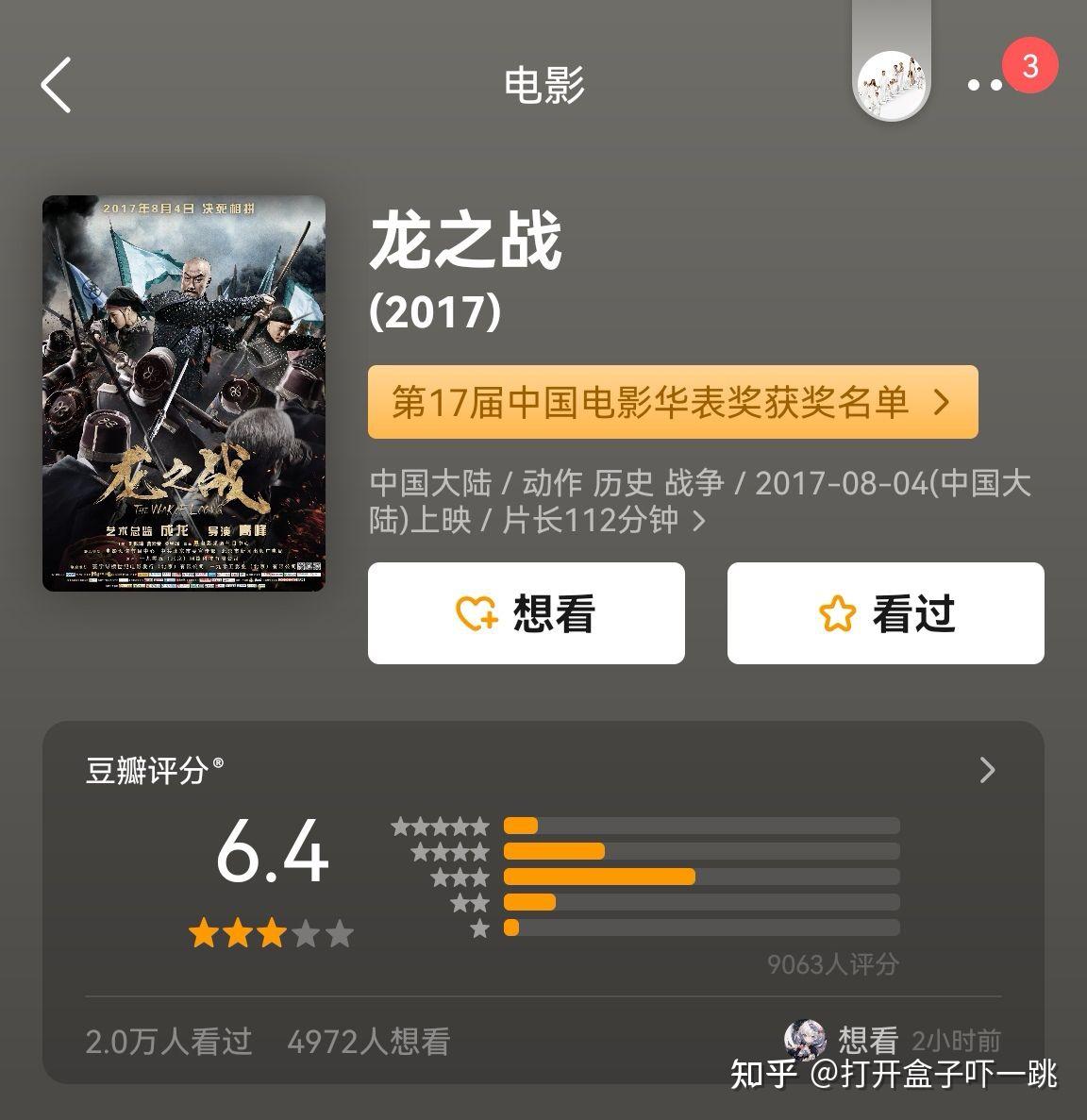
Task: Open the 豆瓣评分 rating details
Action: (x=987, y=770)
